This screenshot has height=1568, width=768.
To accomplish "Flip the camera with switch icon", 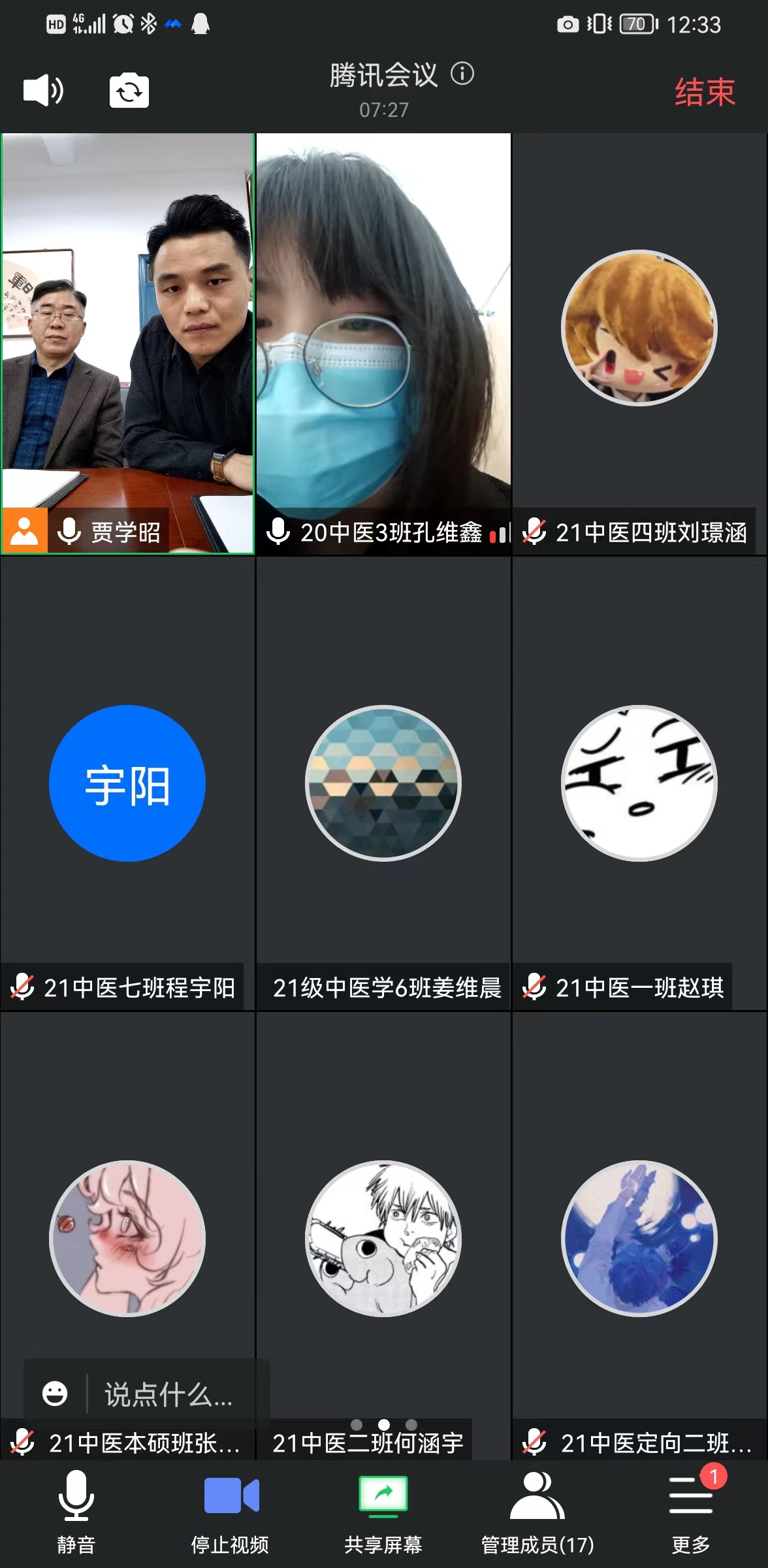I will click(129, 91).
